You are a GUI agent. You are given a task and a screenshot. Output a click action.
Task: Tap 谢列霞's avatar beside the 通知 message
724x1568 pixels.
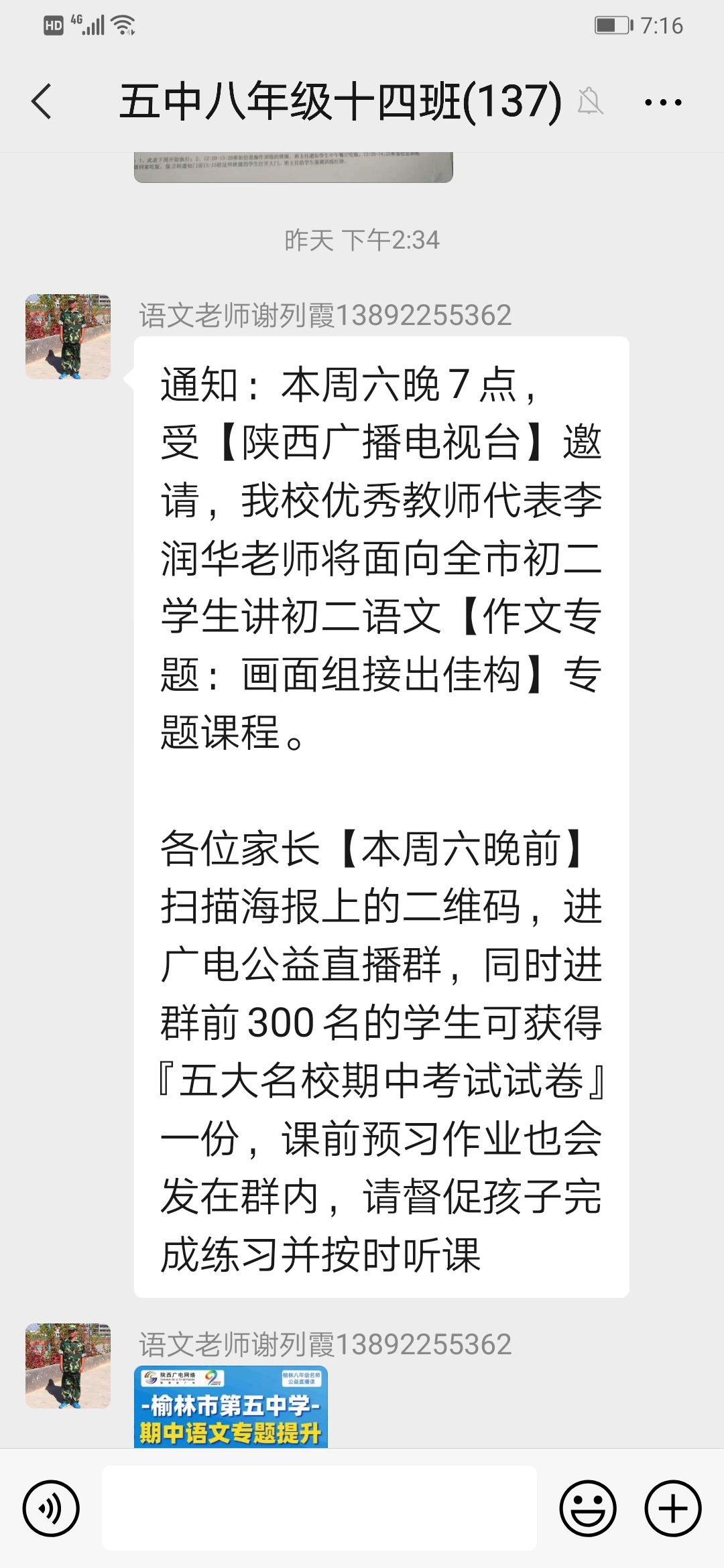[68, 336]
